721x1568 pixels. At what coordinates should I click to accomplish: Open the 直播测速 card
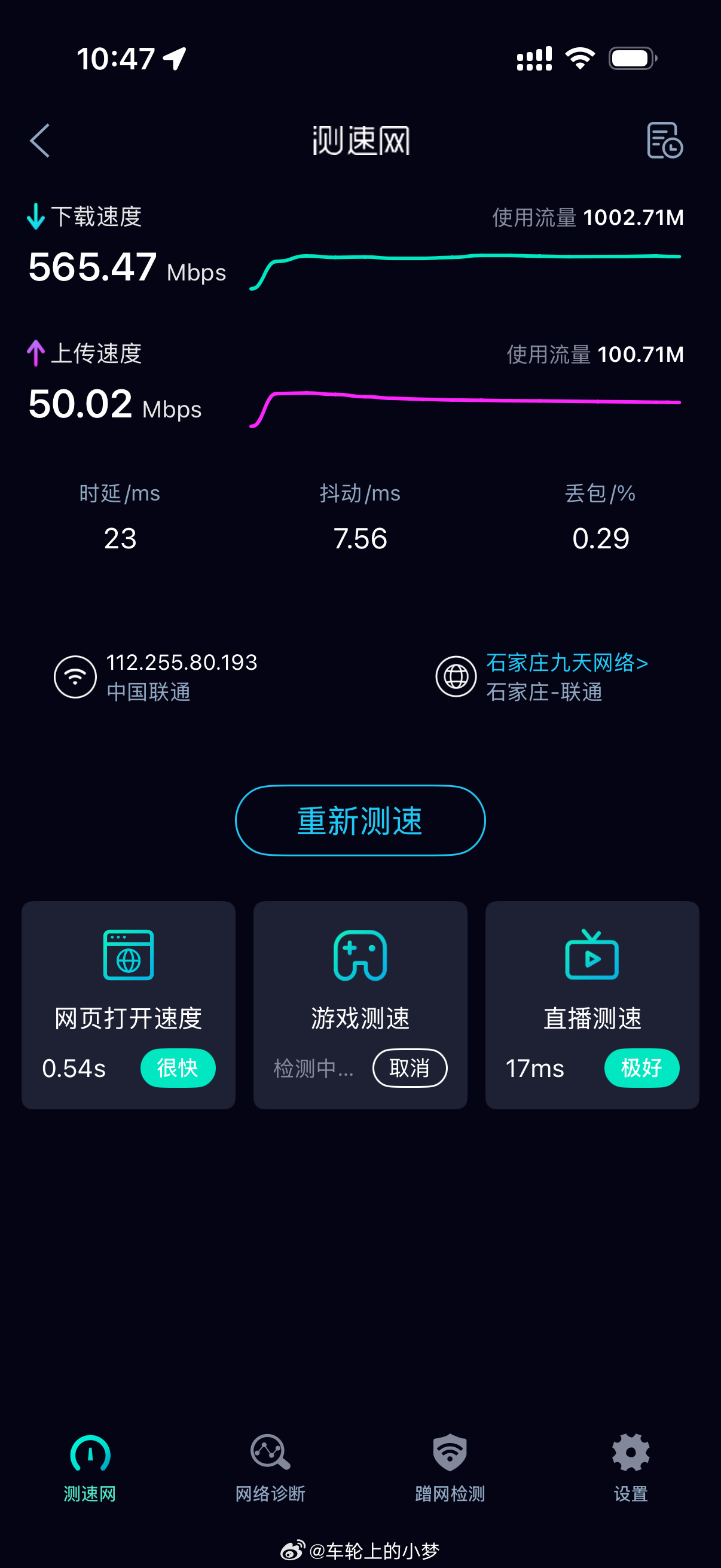point(592,1005)
